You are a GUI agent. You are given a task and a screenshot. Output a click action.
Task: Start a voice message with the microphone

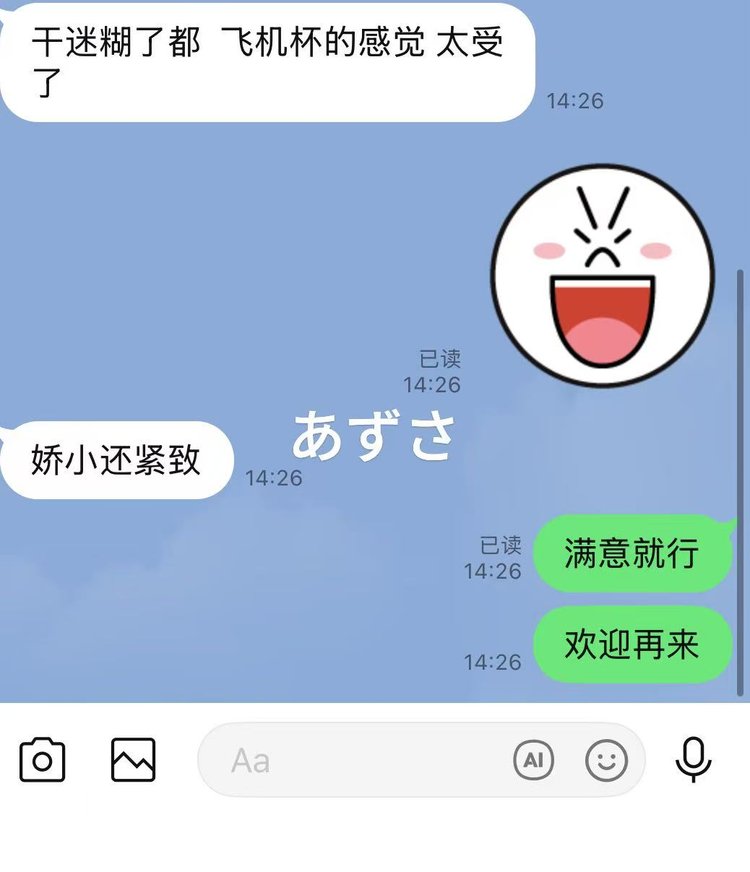click(x=693, y=760)
